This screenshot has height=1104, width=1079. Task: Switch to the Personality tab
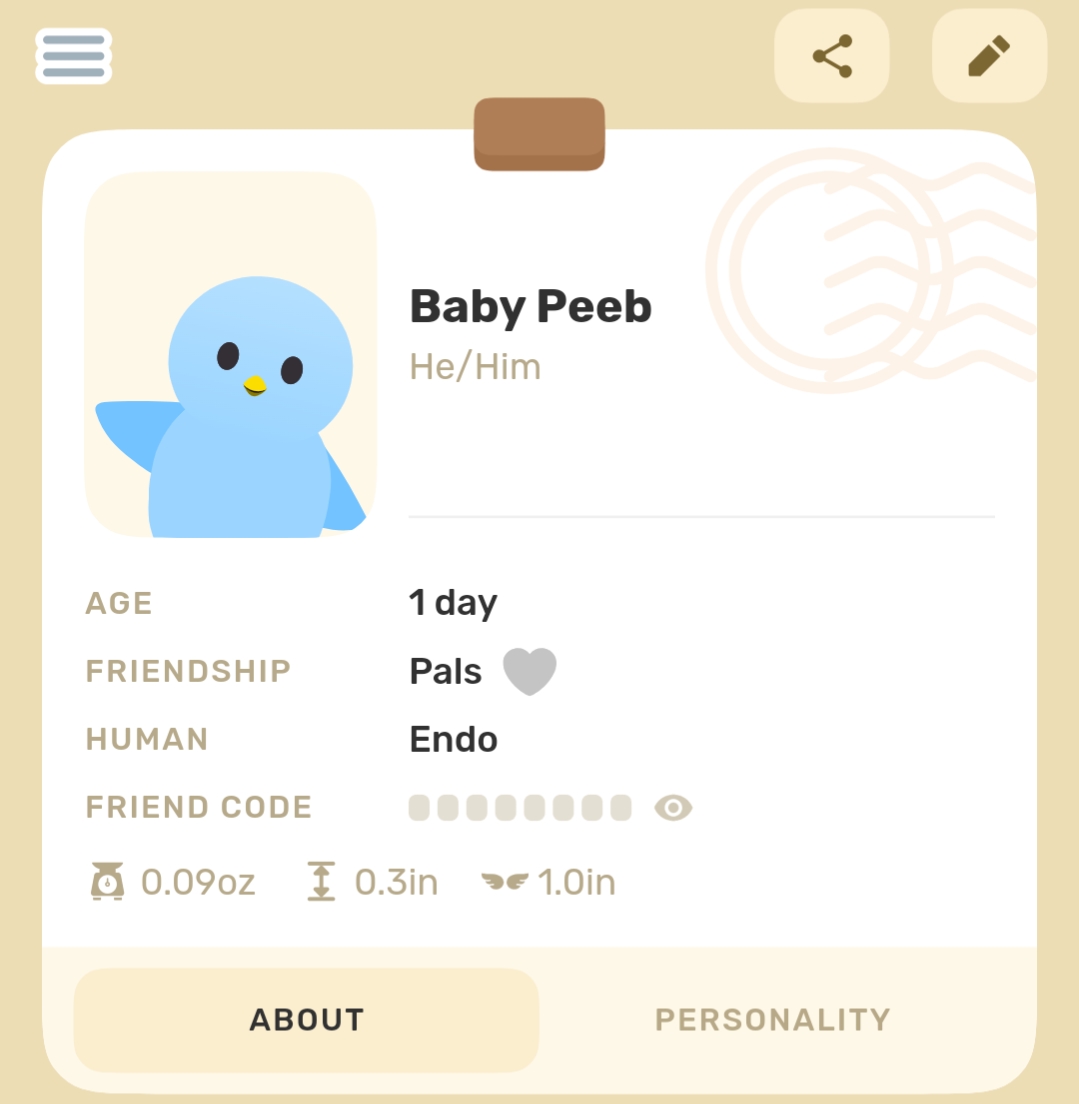click(772, 1019)
